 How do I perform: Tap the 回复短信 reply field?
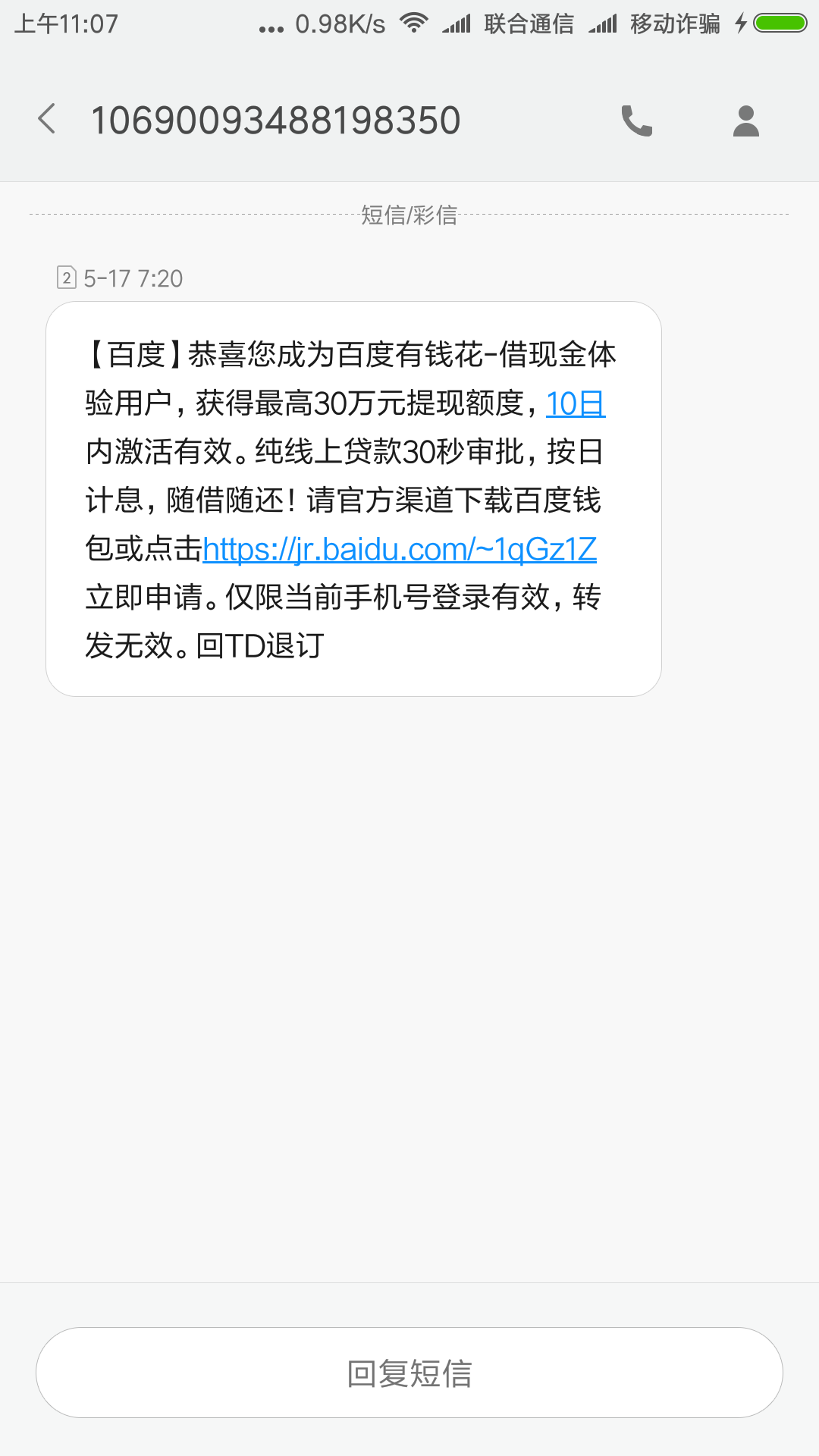(409, 1373)
